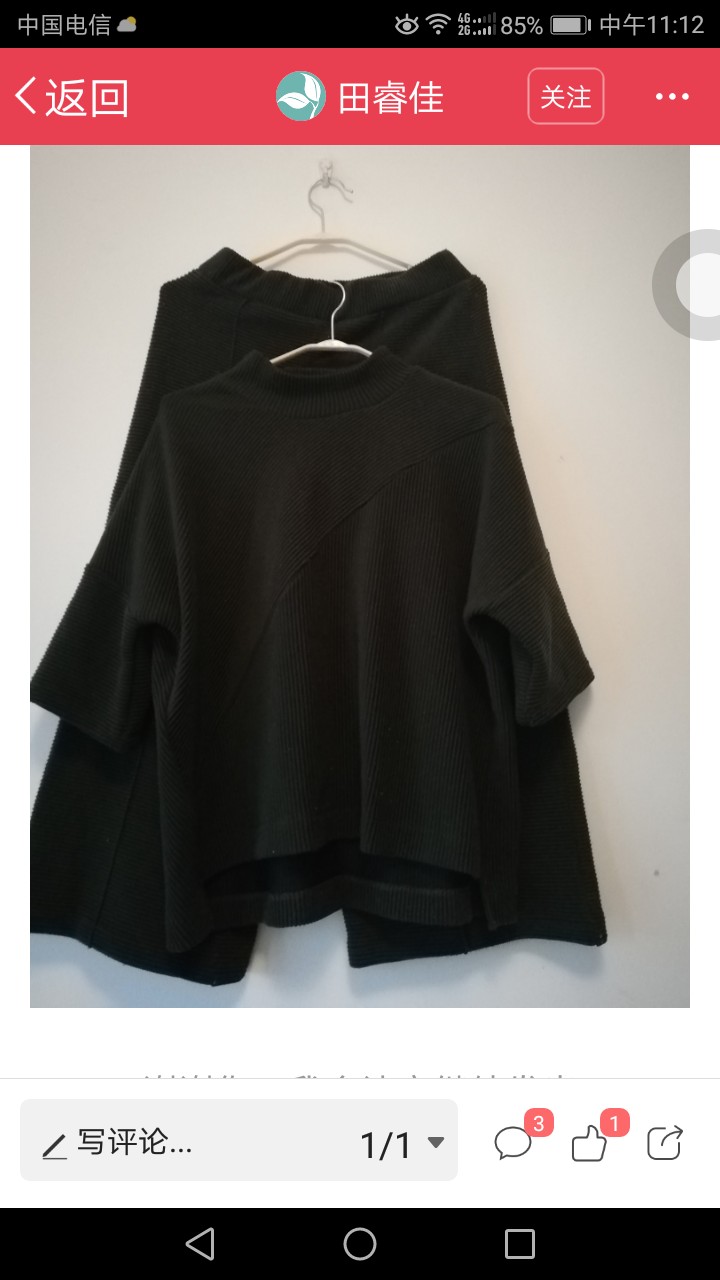Image resolution: width=720 pixels, height=1280 pixels.
Task: View the comments via speech bubble icon
Action: pos(514,1143)
